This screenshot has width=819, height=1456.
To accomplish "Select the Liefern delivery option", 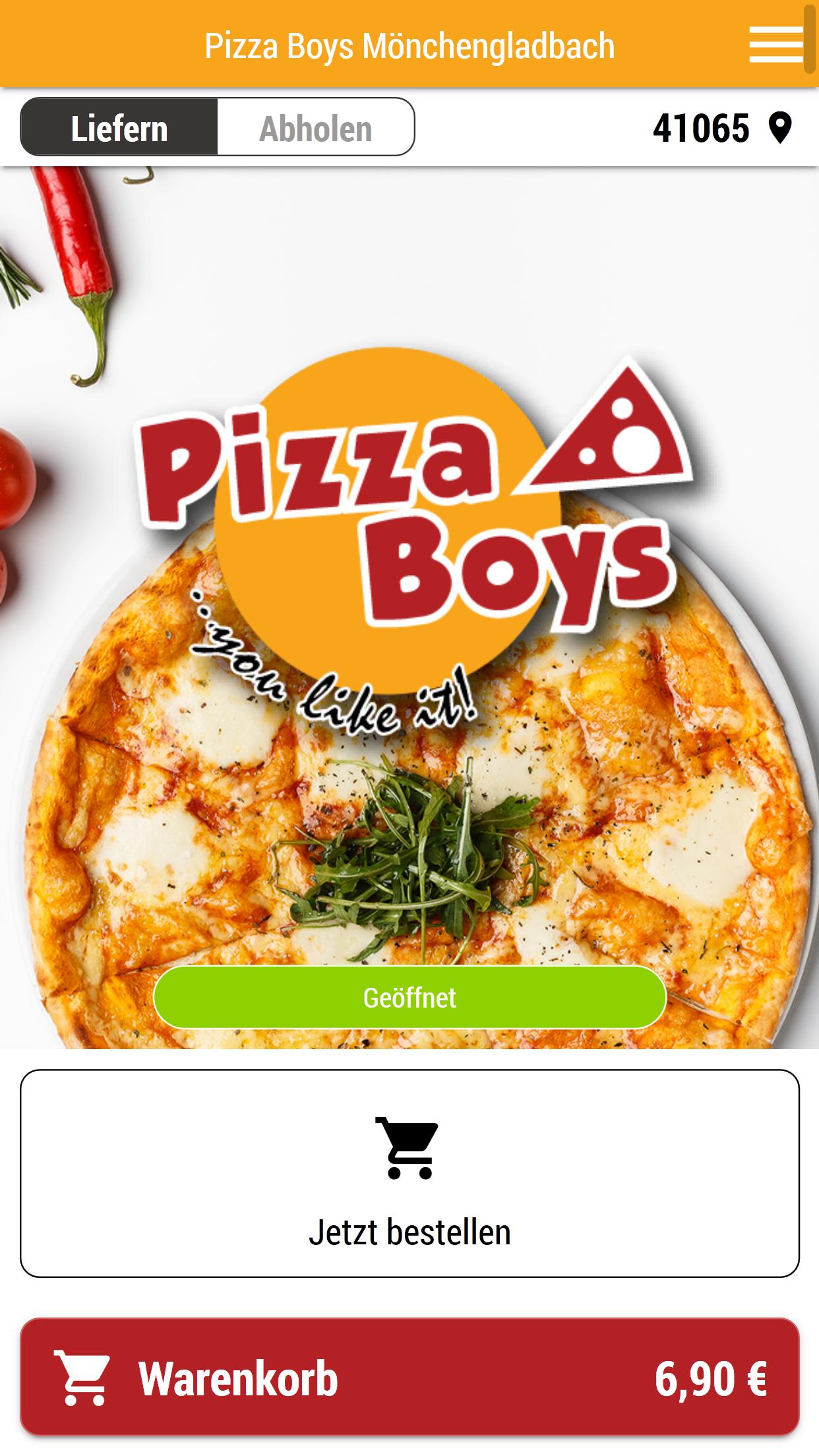I will pos(120,128).
